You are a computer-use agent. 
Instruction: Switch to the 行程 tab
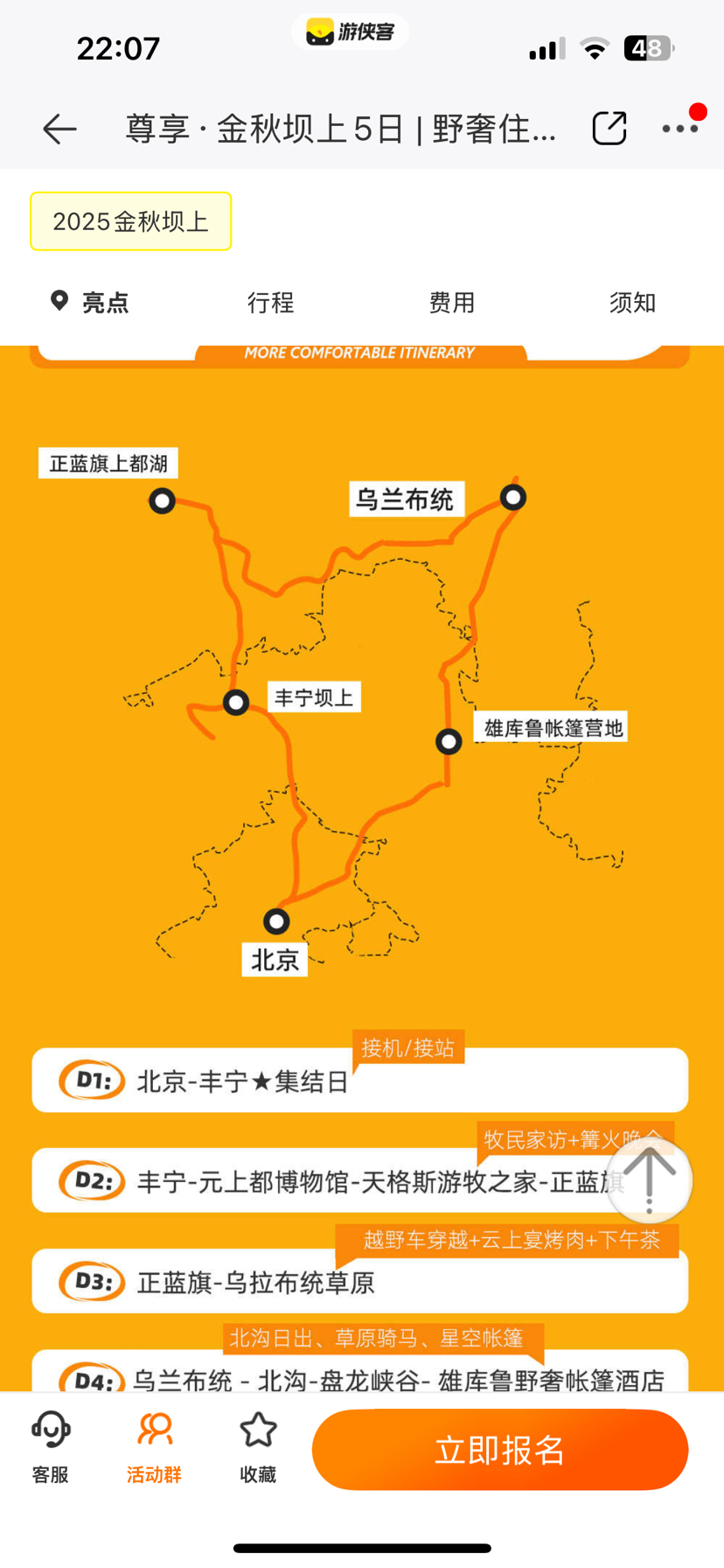pyautogui.click(x=270, y=303)
